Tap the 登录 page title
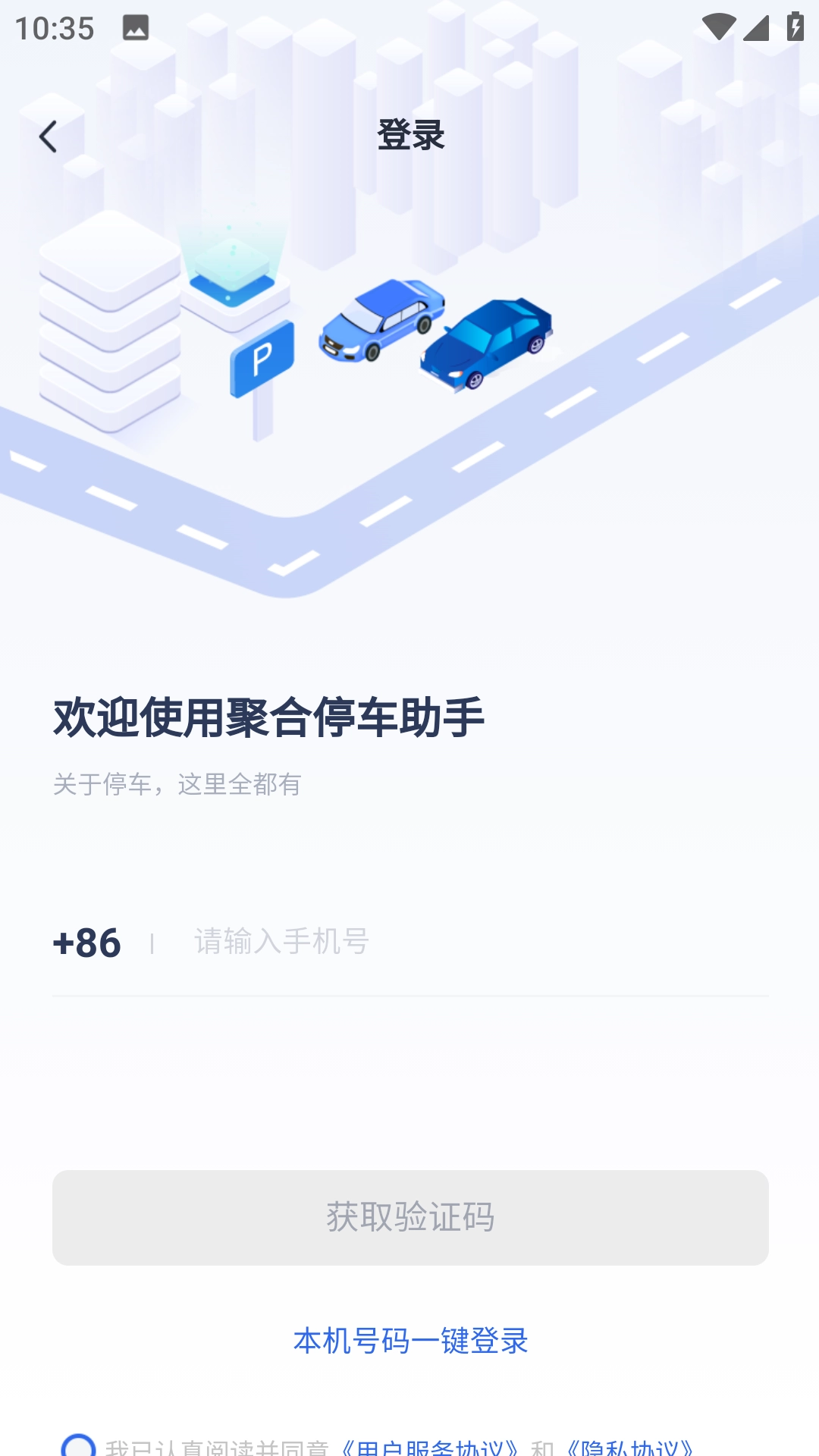The image size is (819, 1456). click(x=409, y=133)
